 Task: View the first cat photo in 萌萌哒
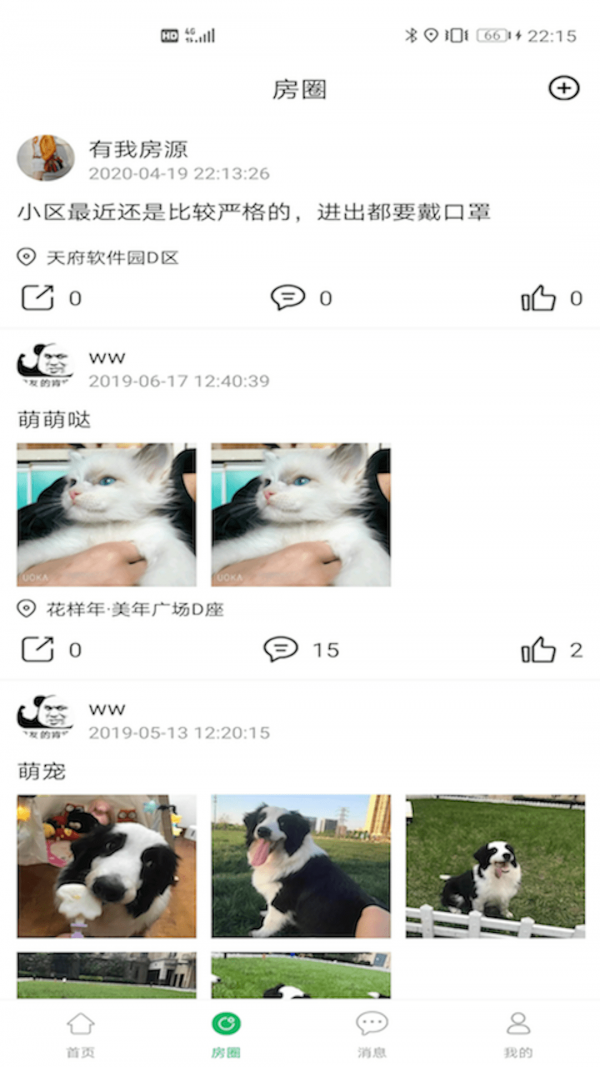(107, 515)
